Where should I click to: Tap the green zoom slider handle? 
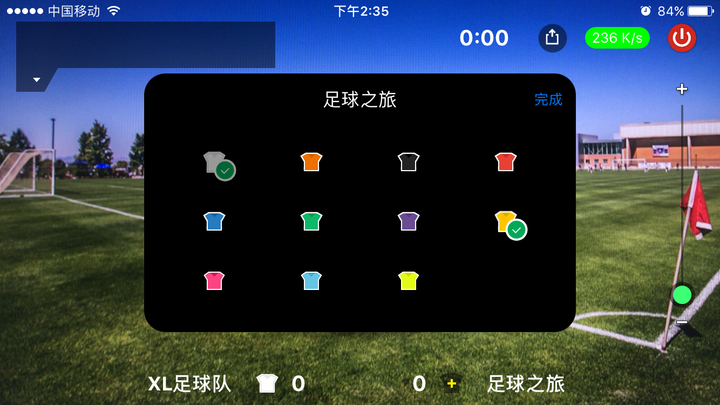click(x=682, y=294)
